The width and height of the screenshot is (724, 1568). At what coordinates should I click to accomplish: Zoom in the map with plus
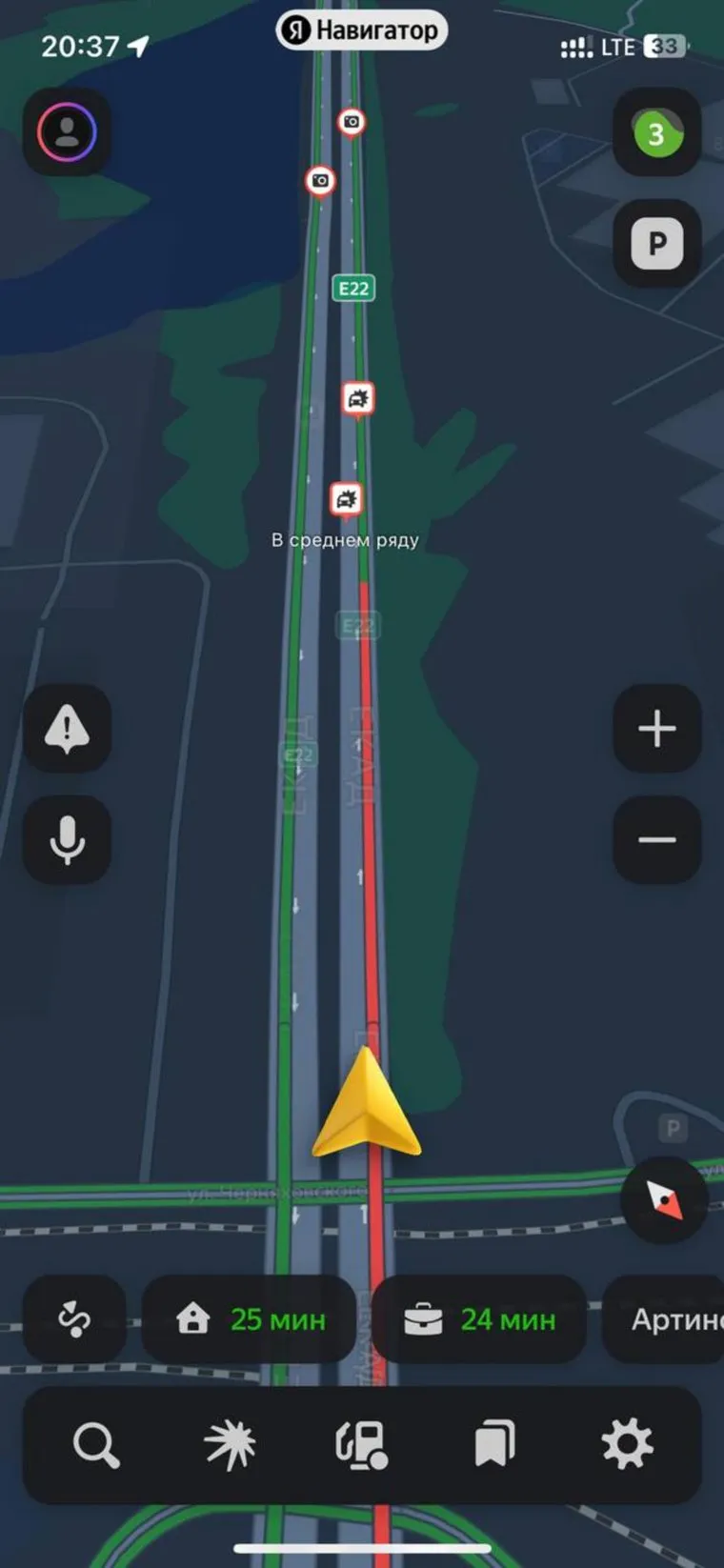(x=656, y=729)
